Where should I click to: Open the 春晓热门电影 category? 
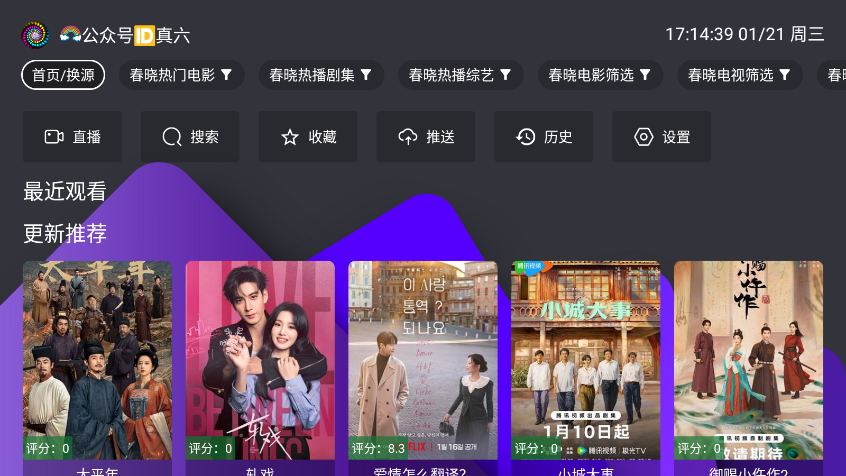[x=181, y=75]
